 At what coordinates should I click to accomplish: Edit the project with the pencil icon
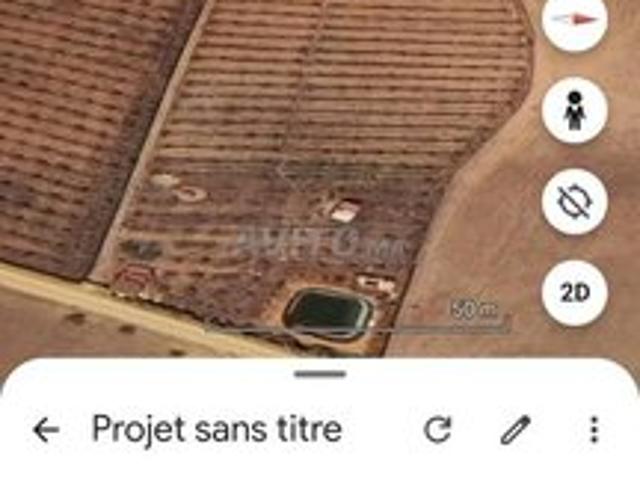coord(515,430)
